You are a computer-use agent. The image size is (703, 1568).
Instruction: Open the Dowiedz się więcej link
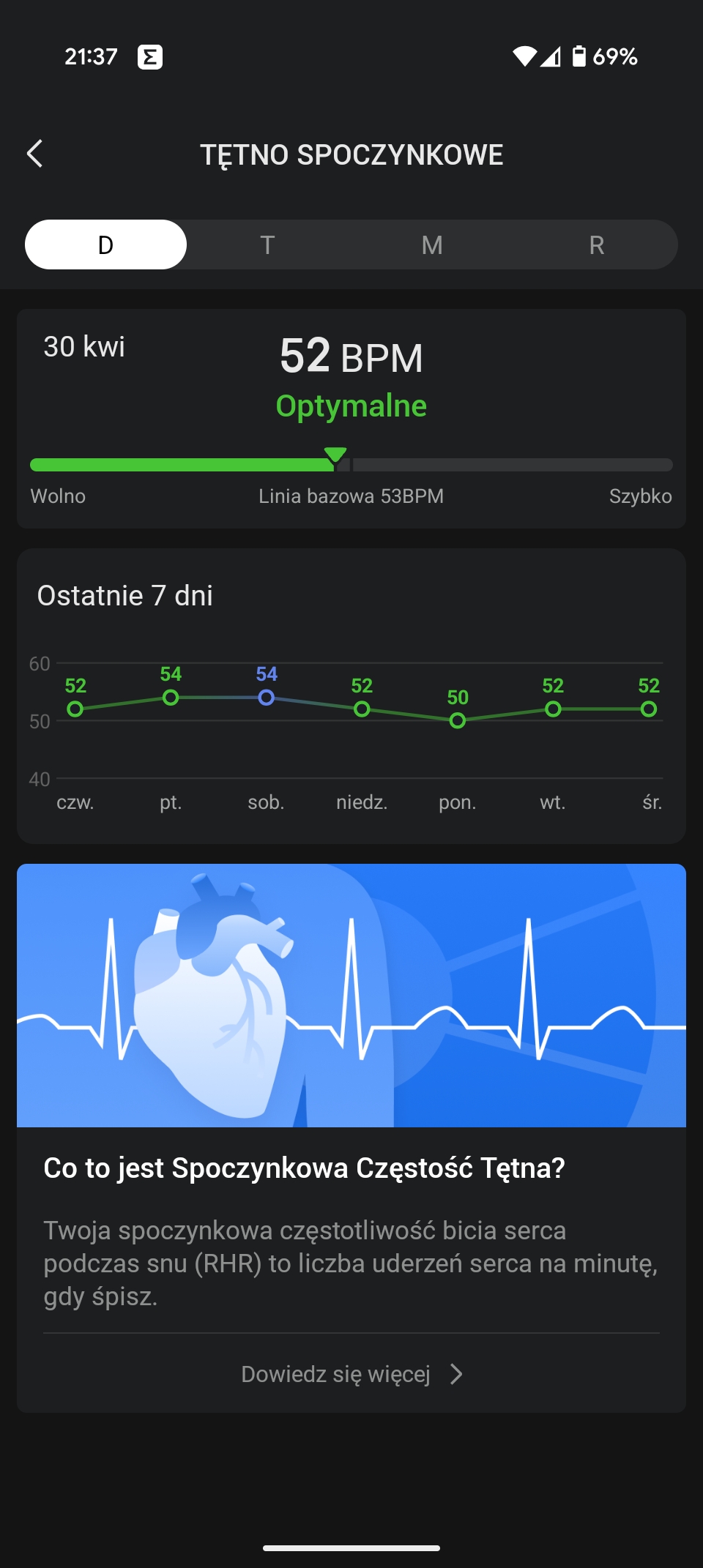click(x=351, y=1374)
